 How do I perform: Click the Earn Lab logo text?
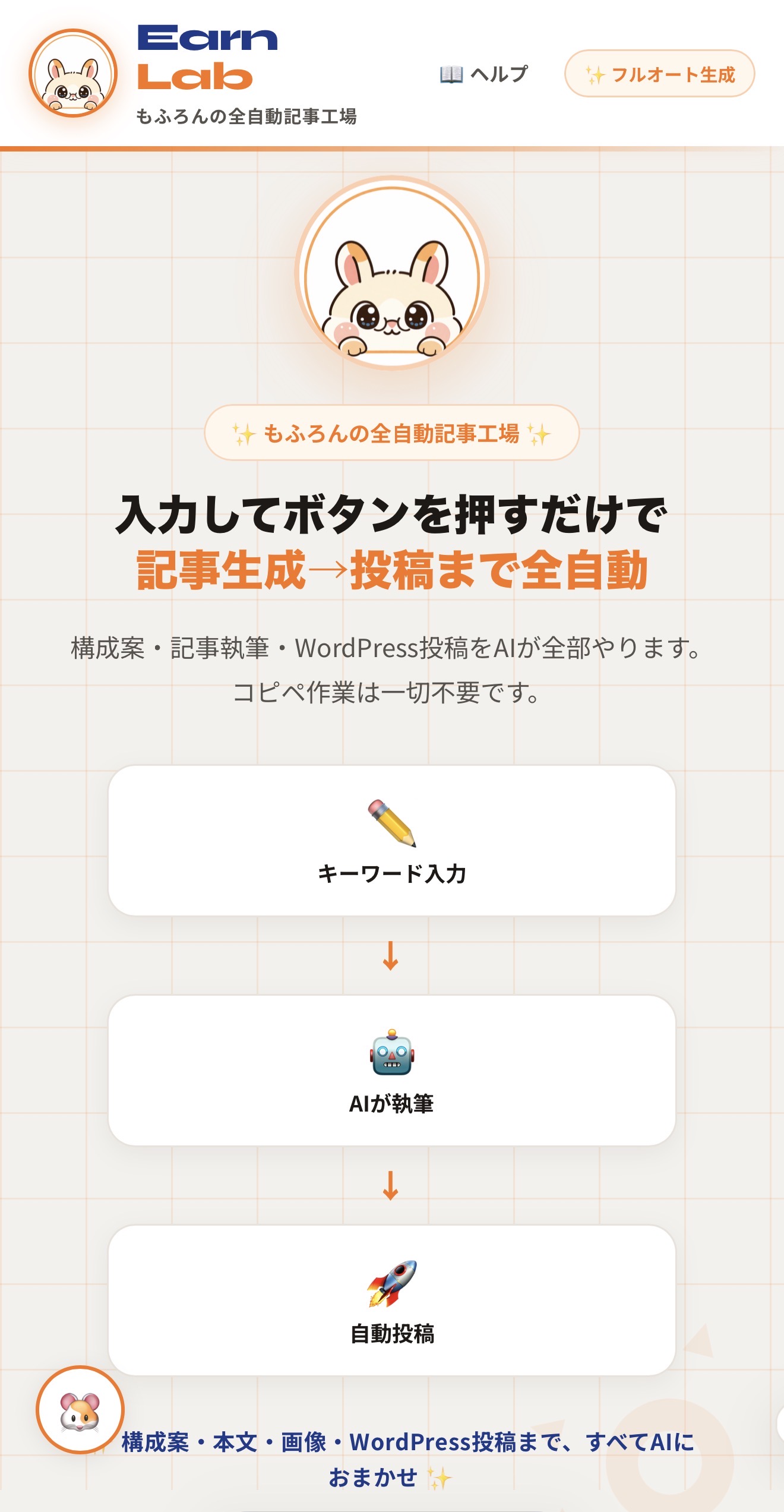pos(207,56)
